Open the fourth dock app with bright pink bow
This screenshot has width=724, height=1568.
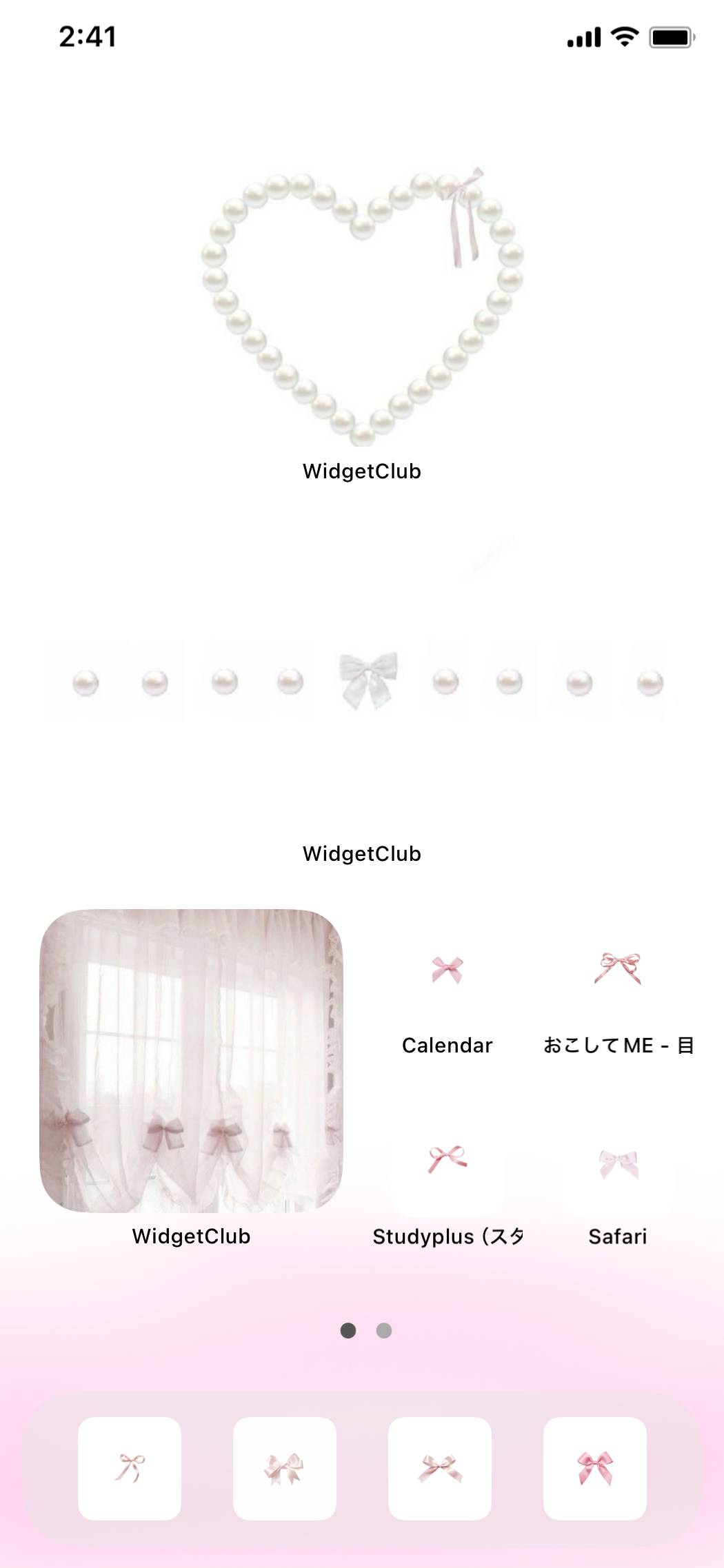(x=595, y=1468)
